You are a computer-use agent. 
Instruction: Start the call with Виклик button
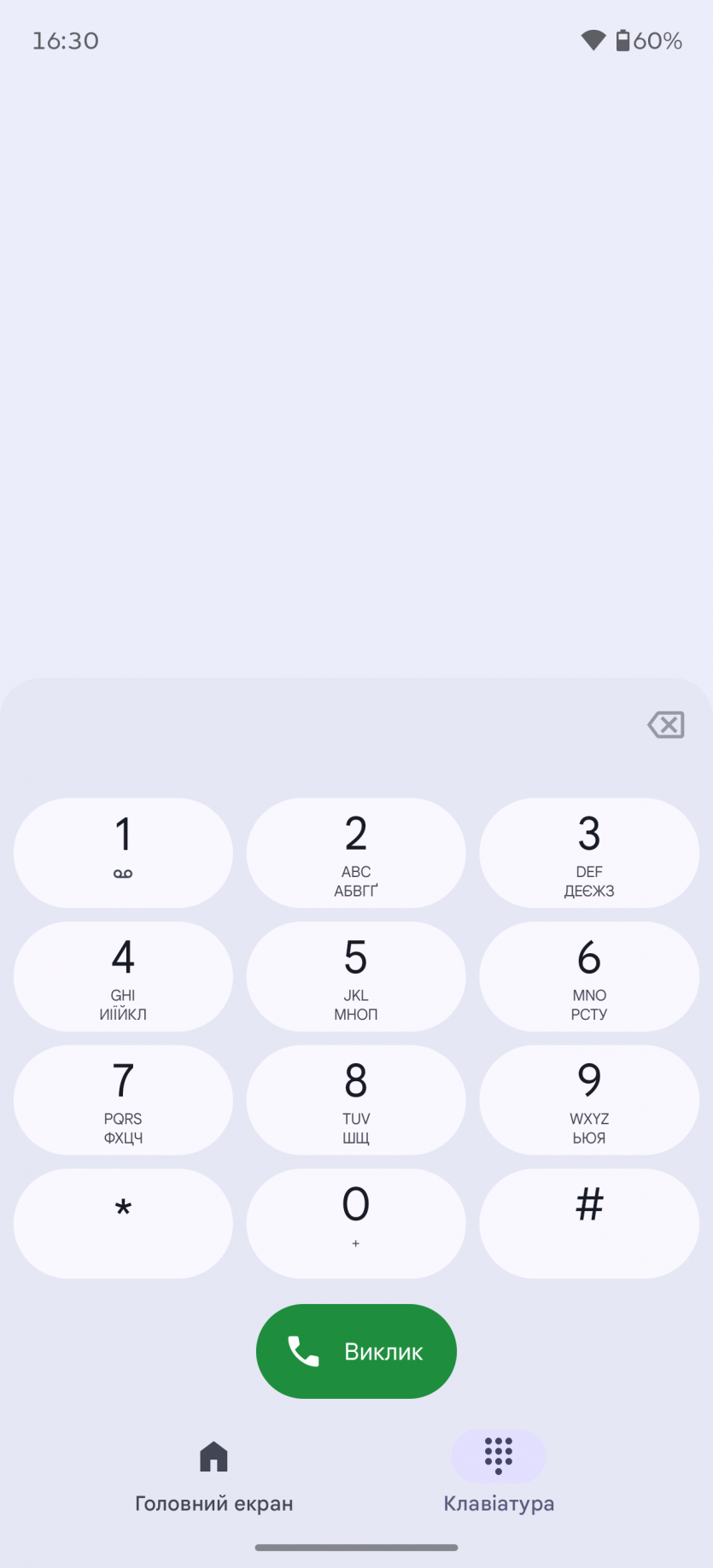click(x=356, y=1351)
